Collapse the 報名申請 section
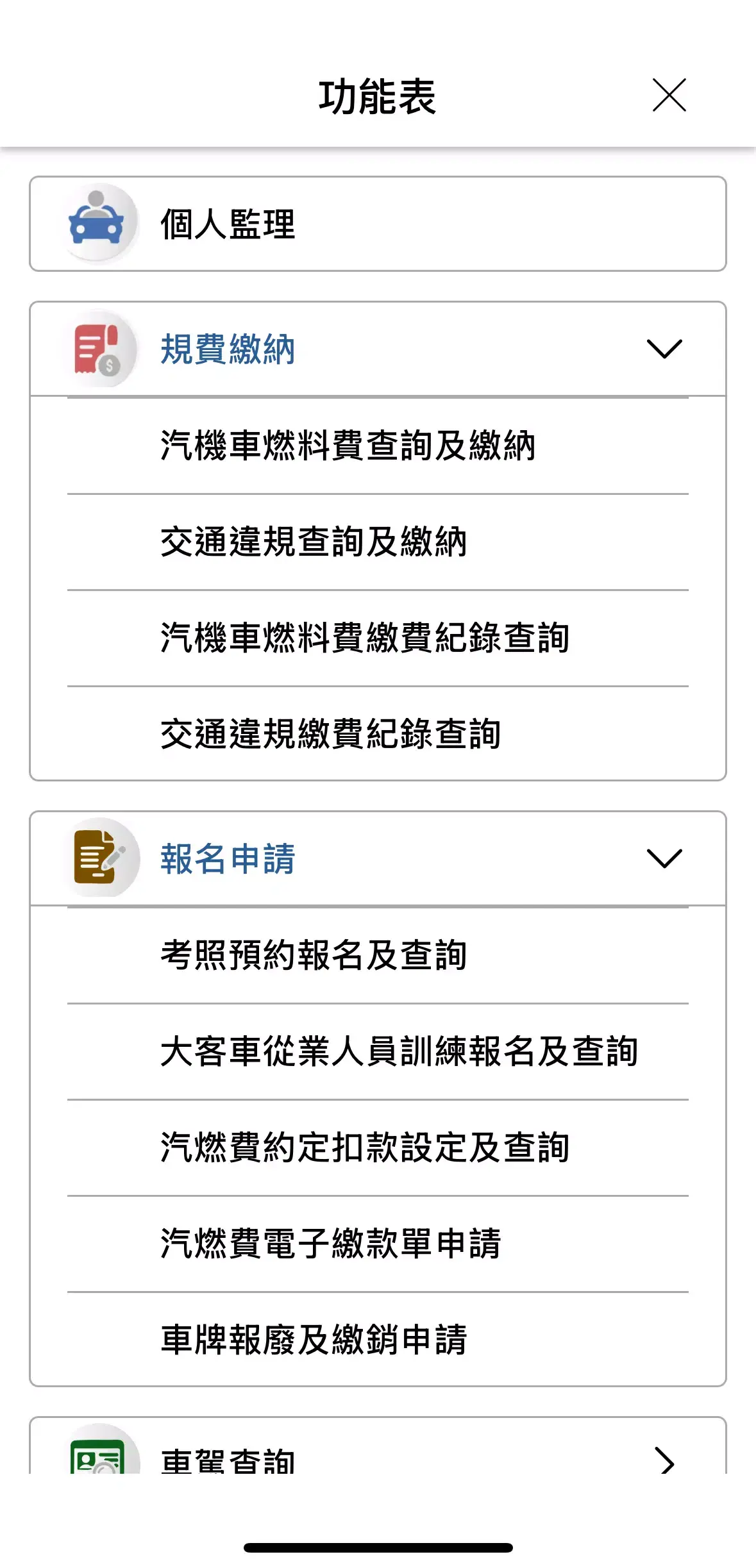 coord(664,859)
